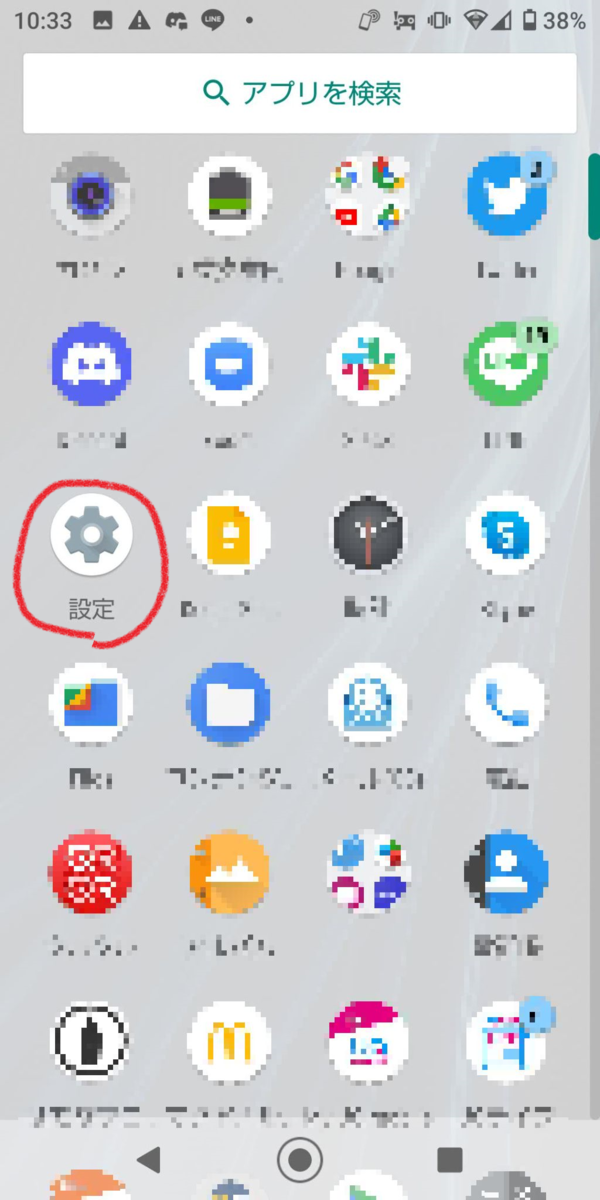
Task: Open the clock app
Action: click(368, 535)
